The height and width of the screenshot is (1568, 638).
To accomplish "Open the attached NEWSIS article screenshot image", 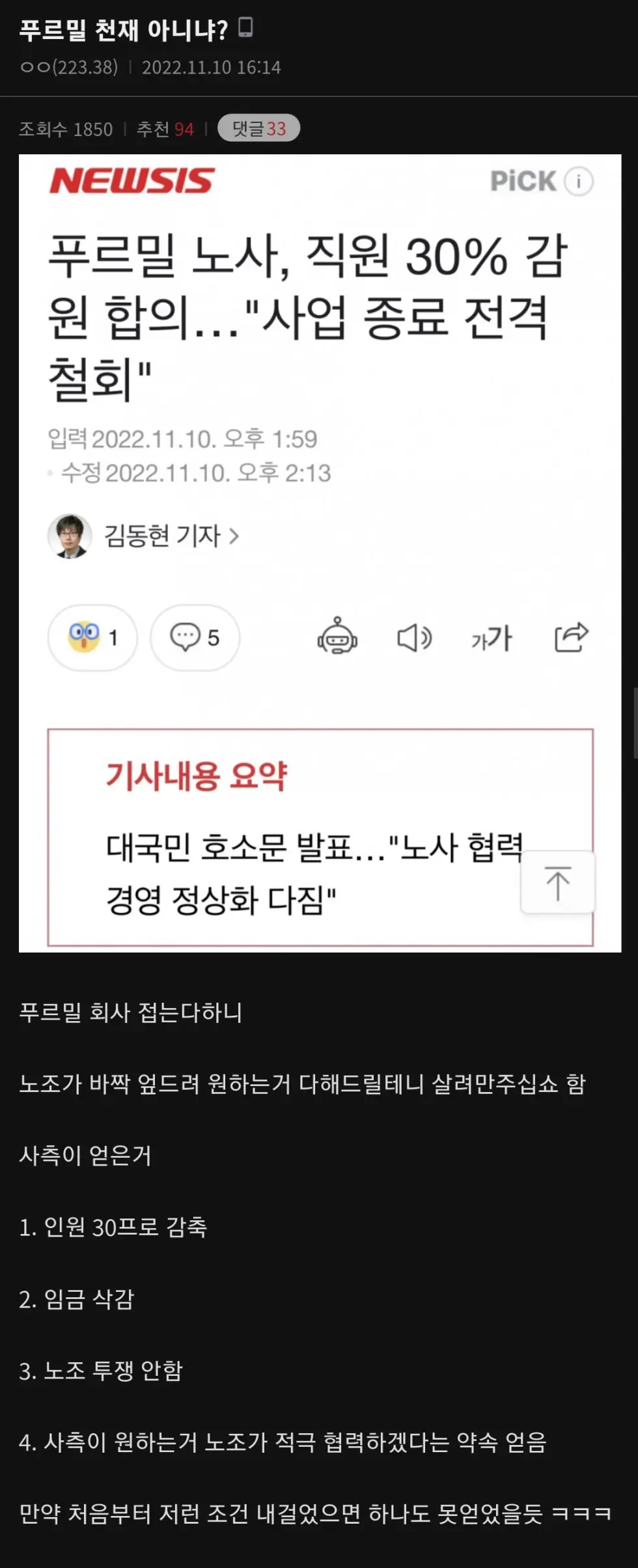I will (319, 552).
